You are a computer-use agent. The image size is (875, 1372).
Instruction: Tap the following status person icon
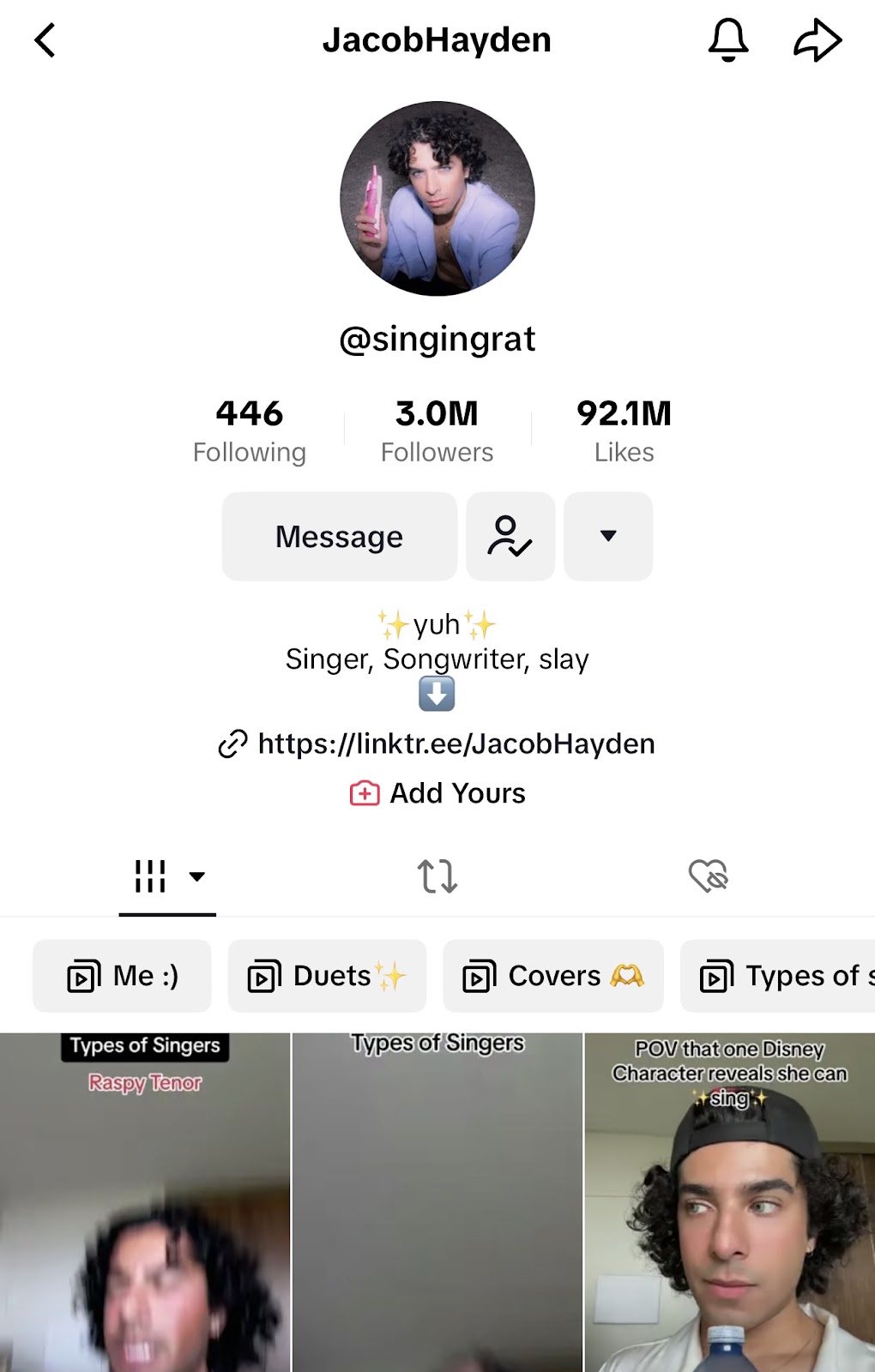tap(510, 537)
